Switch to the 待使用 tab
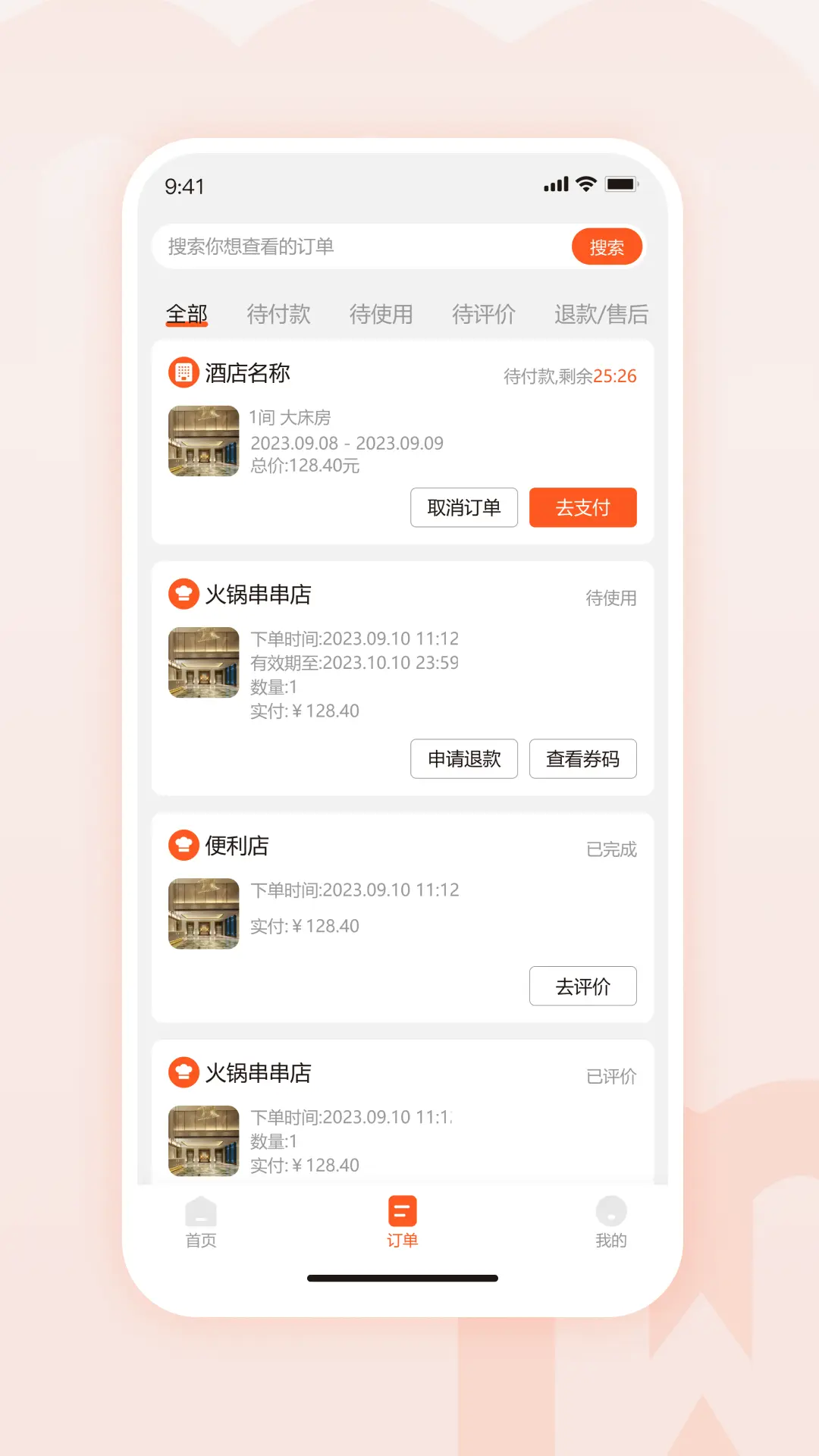The image size is (819, 1456). coord(381,313)
